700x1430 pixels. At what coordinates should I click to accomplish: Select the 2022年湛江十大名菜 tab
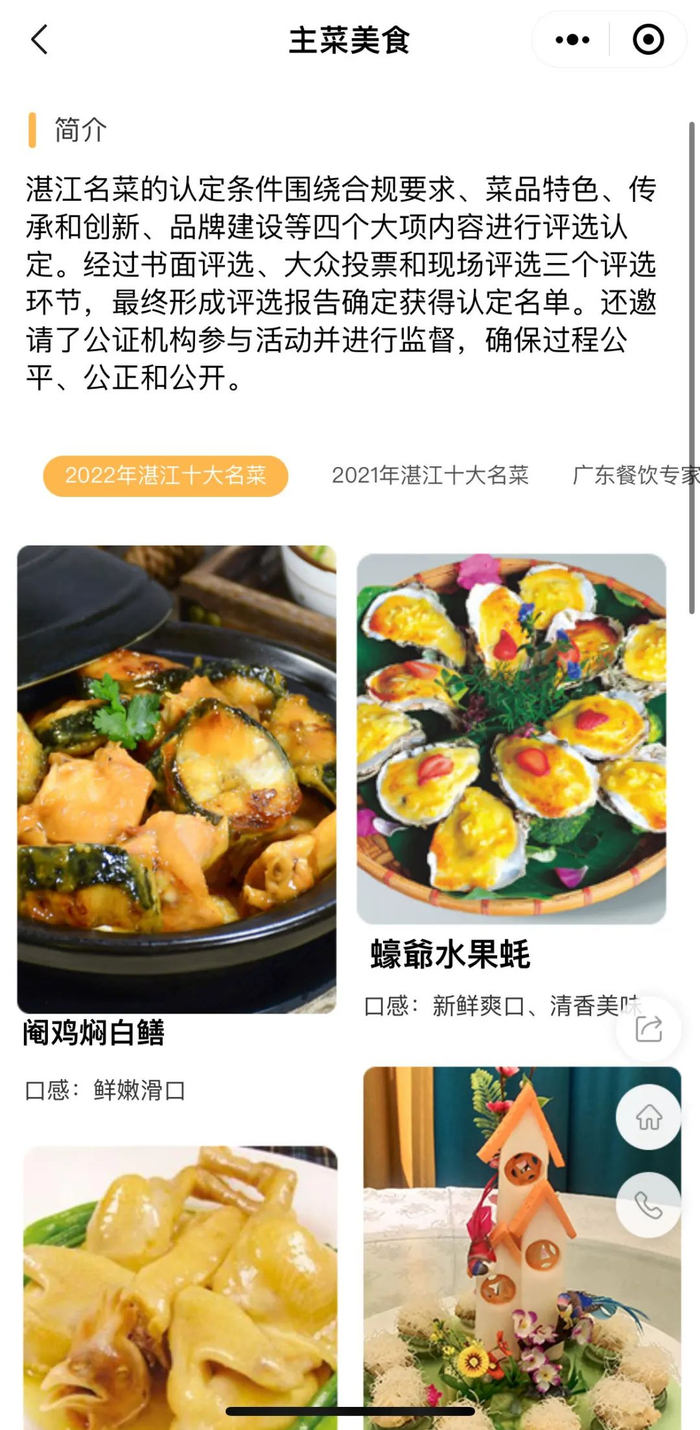(166, 476)
